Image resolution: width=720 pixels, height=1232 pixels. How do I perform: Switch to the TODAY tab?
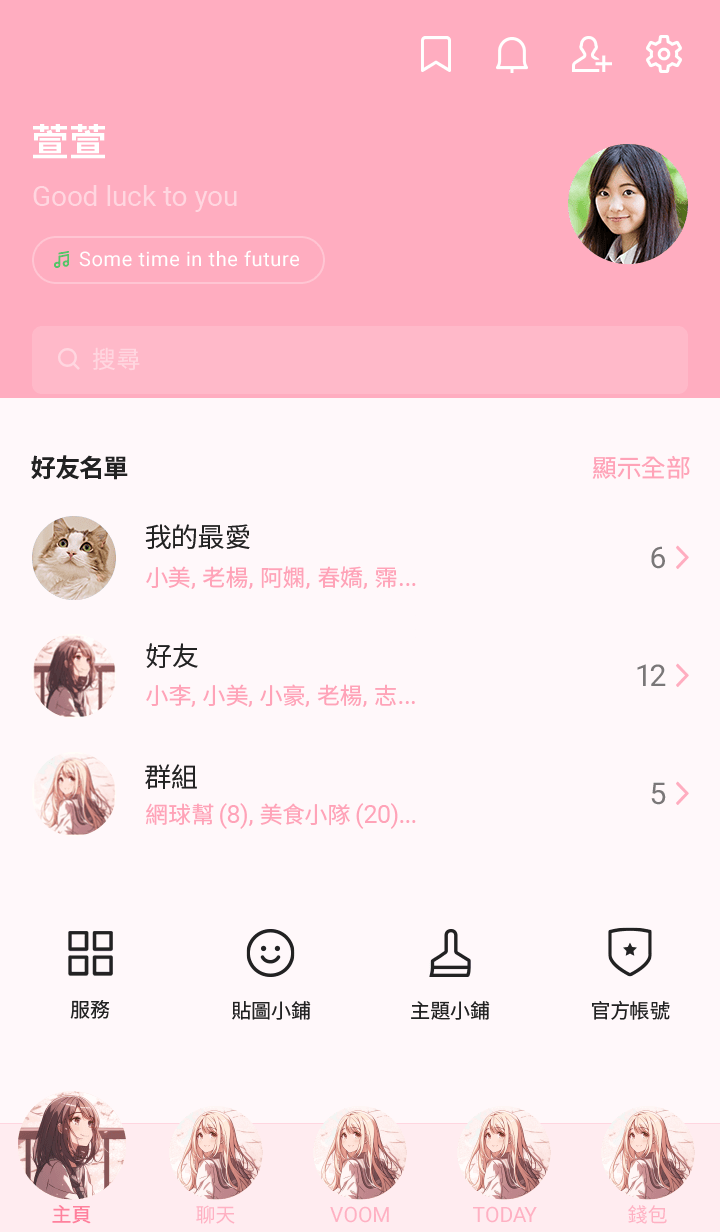pyautogui.click(x=504, y=1165)
